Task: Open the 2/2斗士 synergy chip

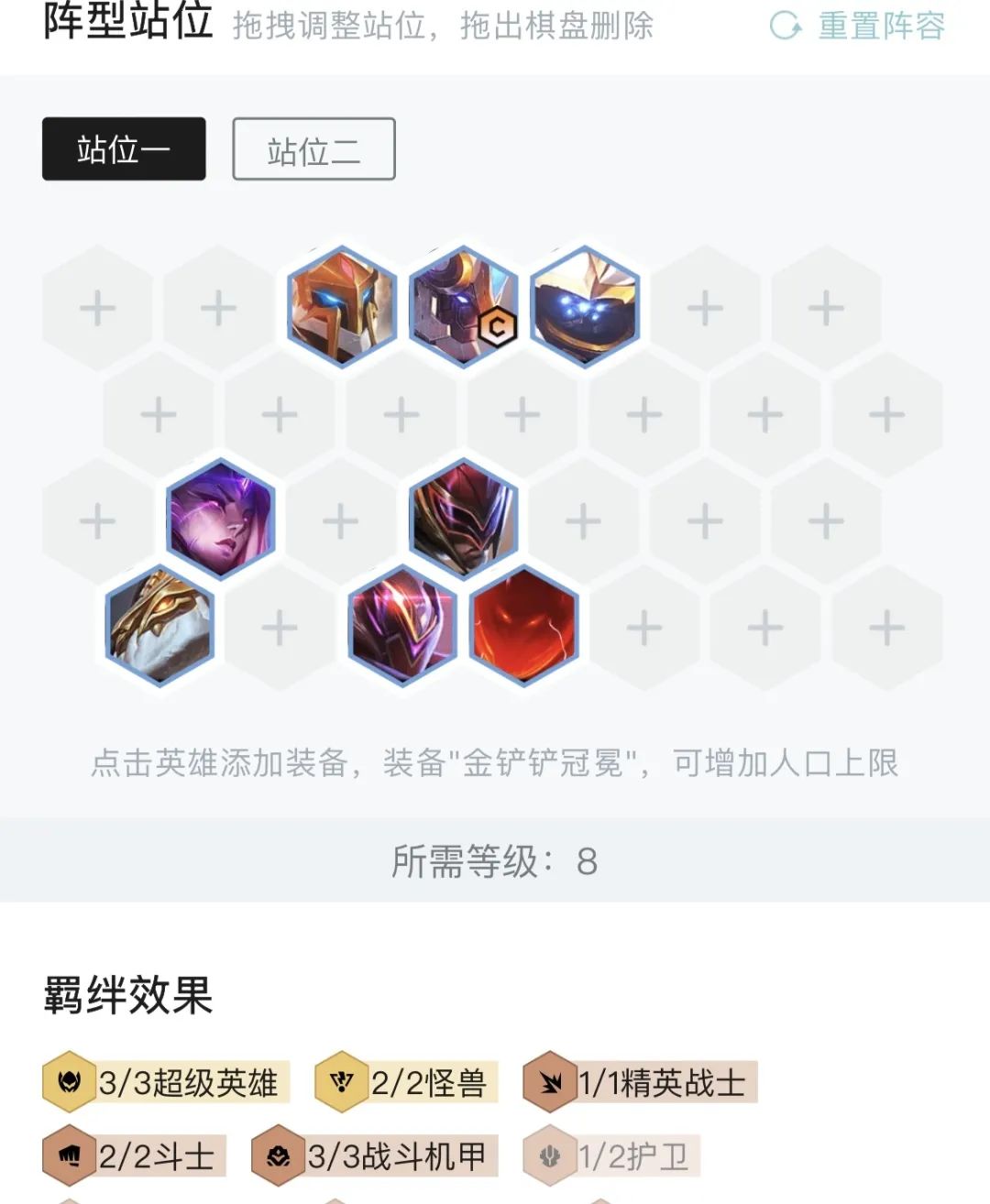Action: point(135,1156)
